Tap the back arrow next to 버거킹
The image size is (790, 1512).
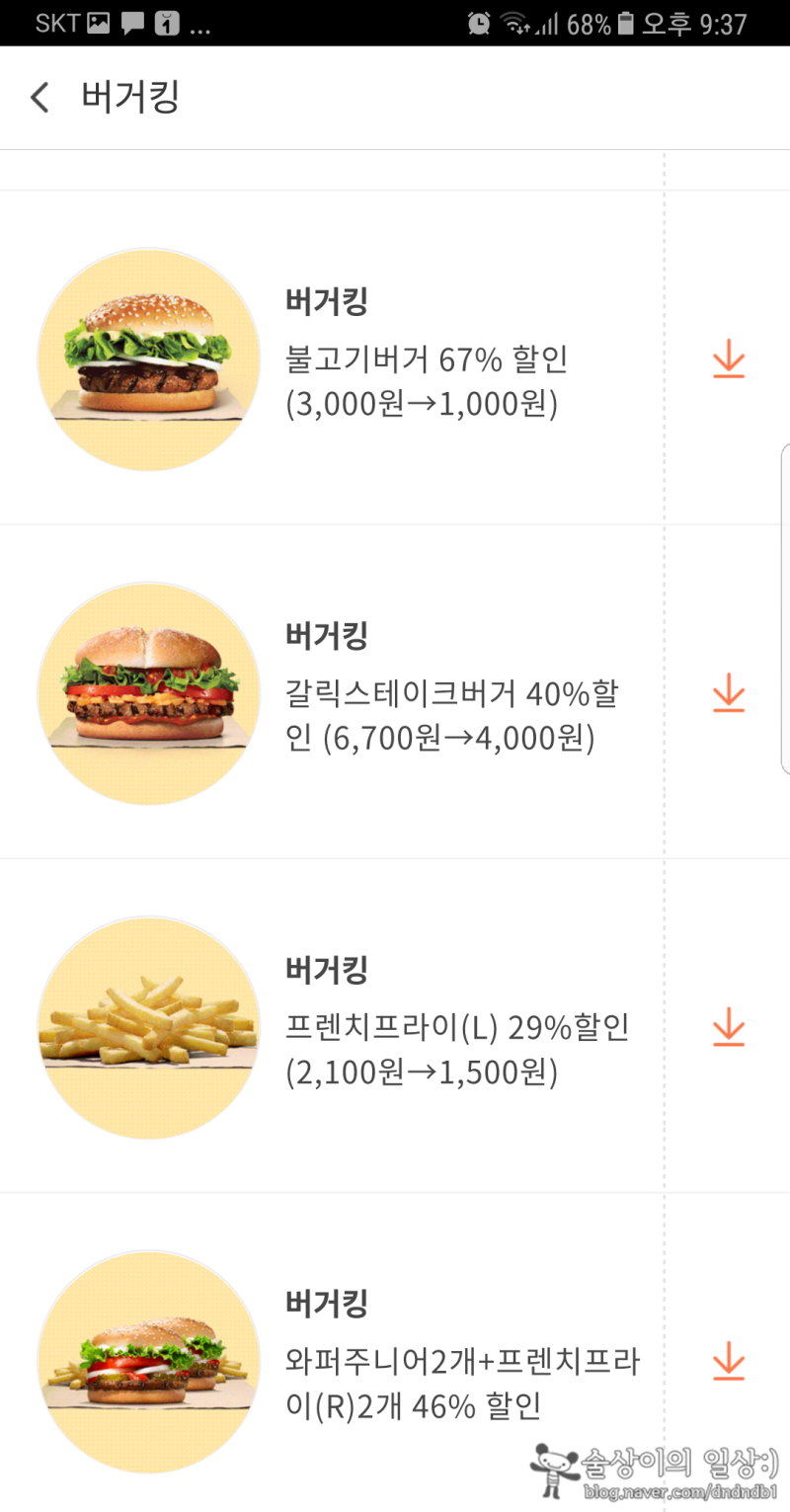(39, 98)
